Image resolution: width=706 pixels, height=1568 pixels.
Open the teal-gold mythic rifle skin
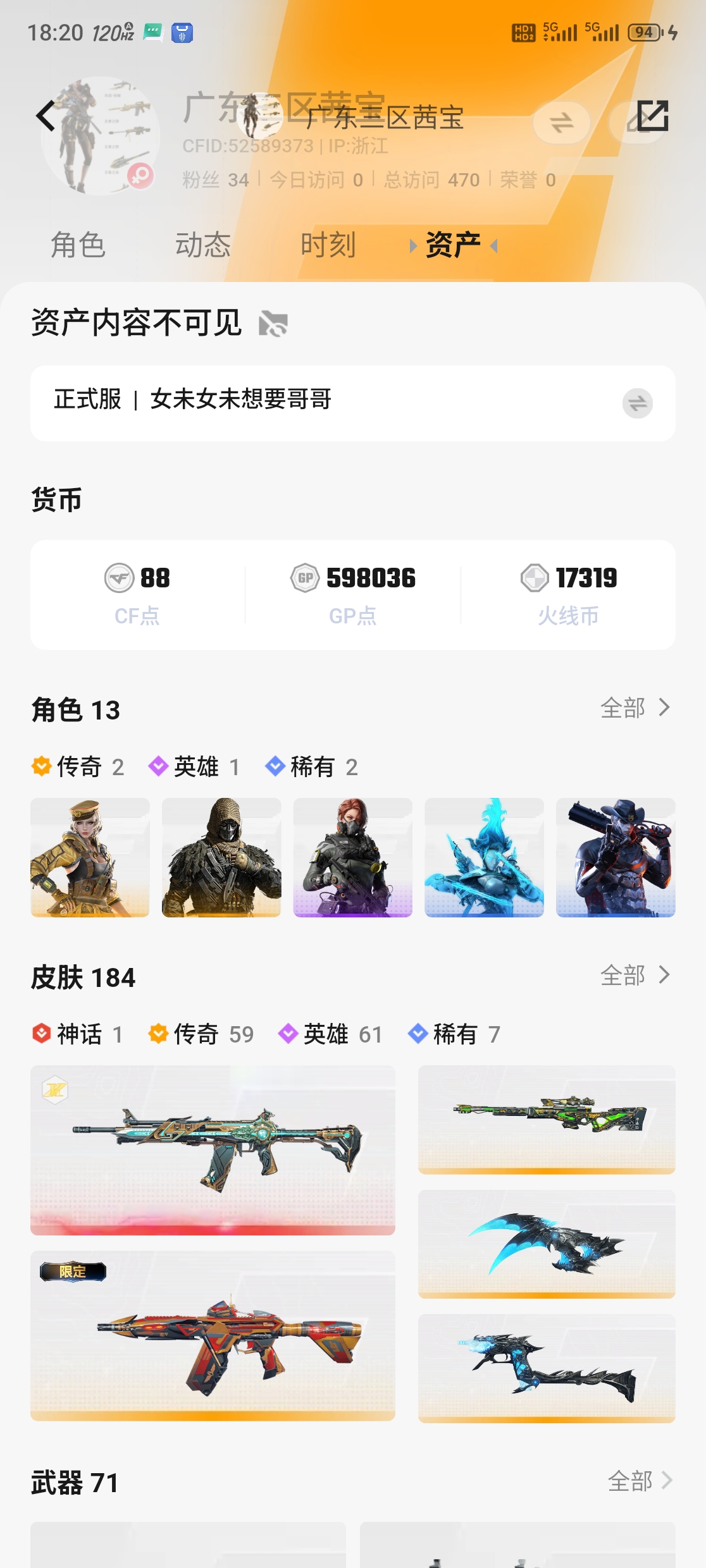(x=213, y=1149)
